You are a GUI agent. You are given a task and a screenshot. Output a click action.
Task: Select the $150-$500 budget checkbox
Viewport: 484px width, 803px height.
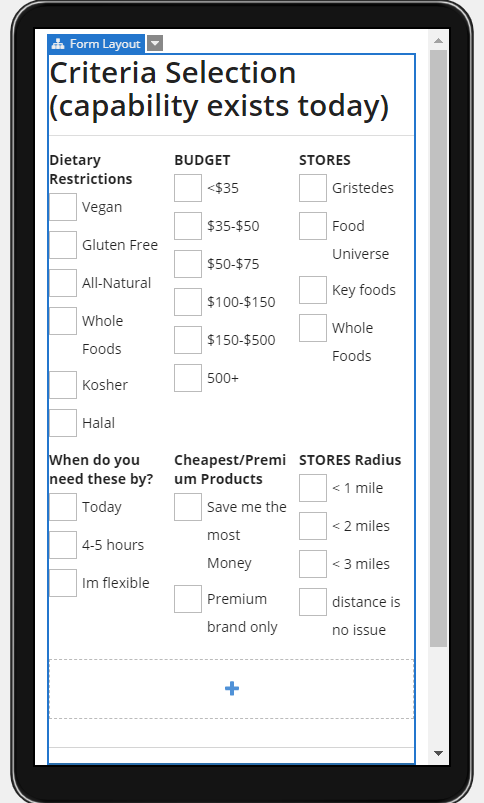point(188,340)
